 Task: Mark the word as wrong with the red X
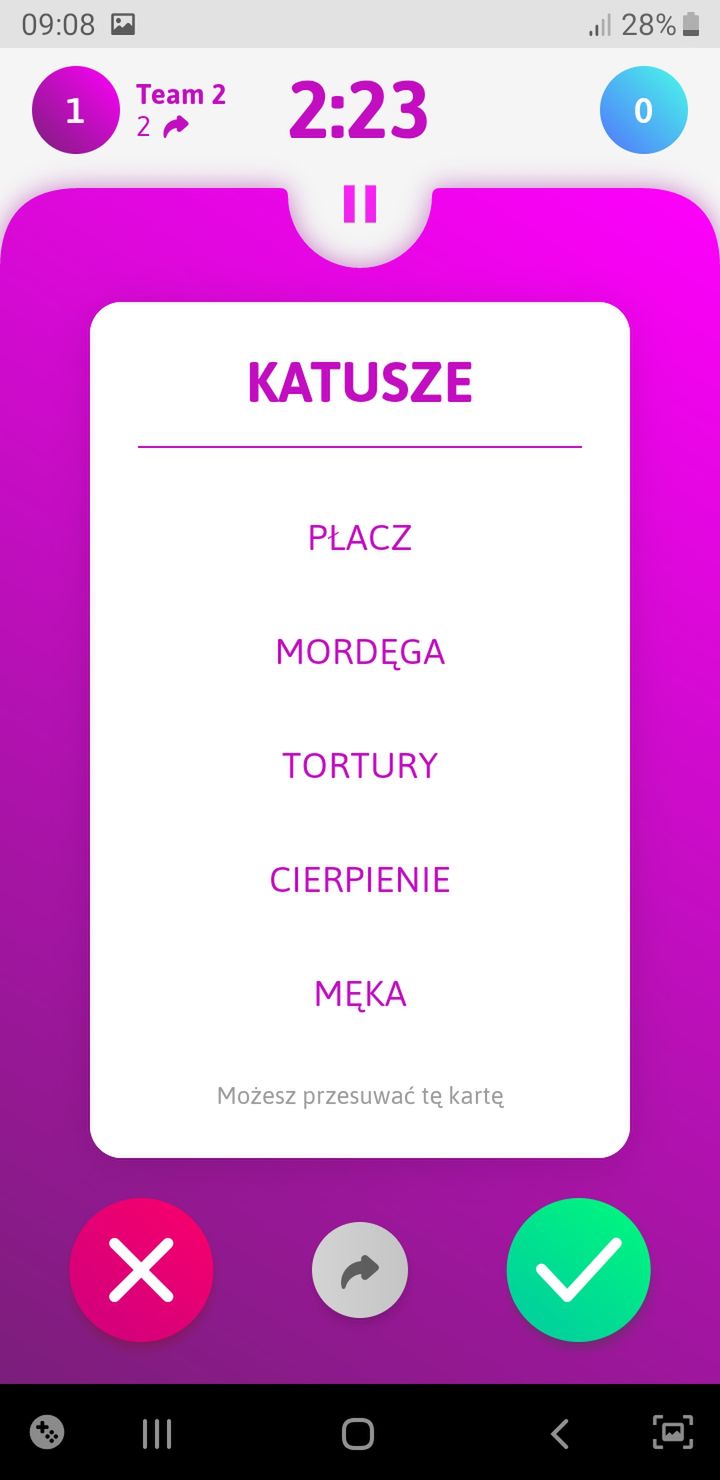pos(141,1269)
